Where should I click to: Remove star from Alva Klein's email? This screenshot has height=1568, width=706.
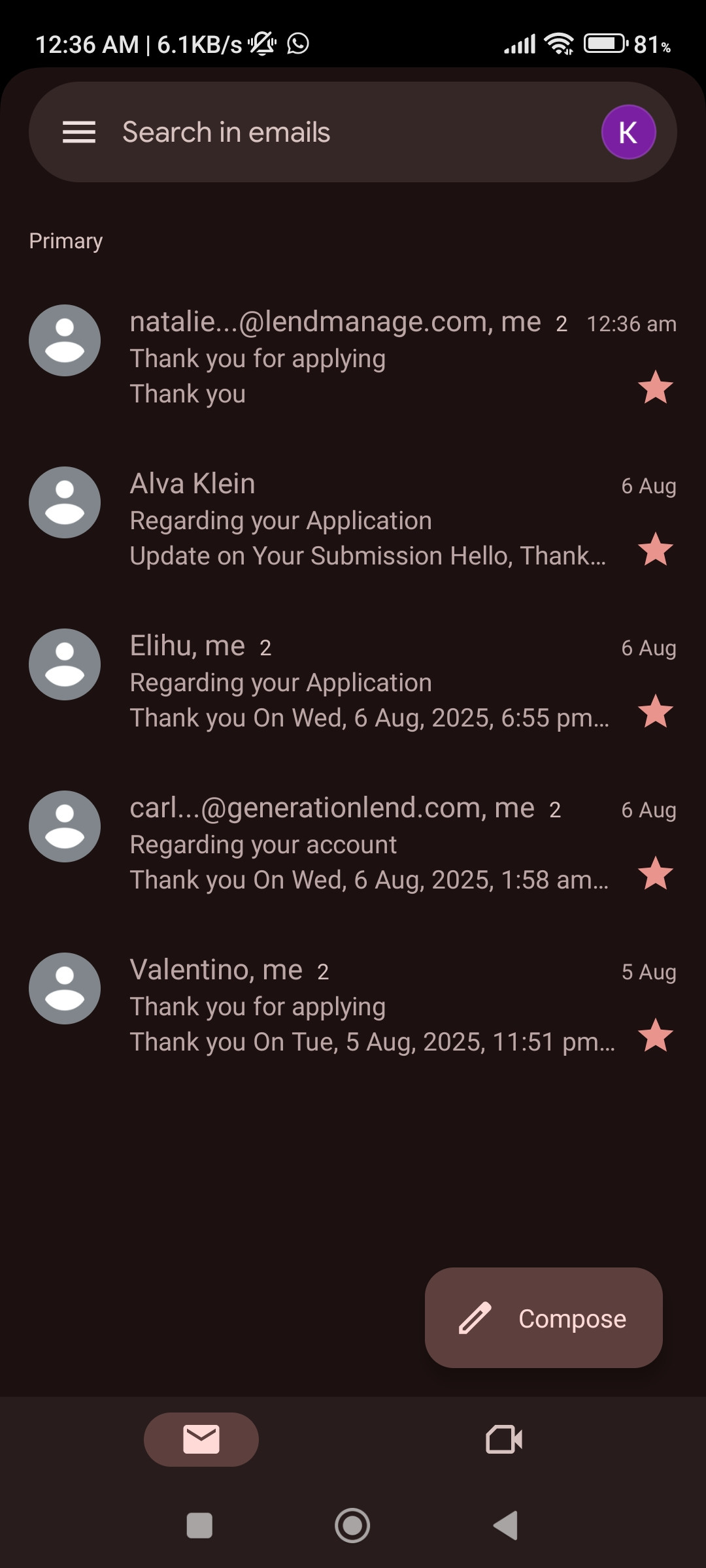pyautogui.click(x=655, y=549)
